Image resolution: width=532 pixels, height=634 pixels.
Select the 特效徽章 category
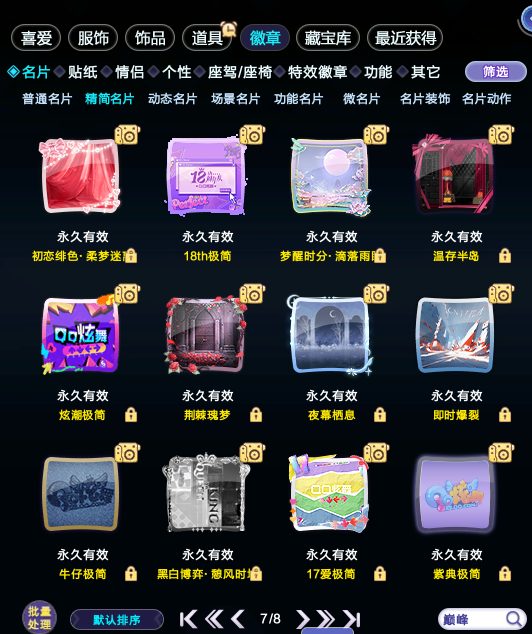(317, 72)
